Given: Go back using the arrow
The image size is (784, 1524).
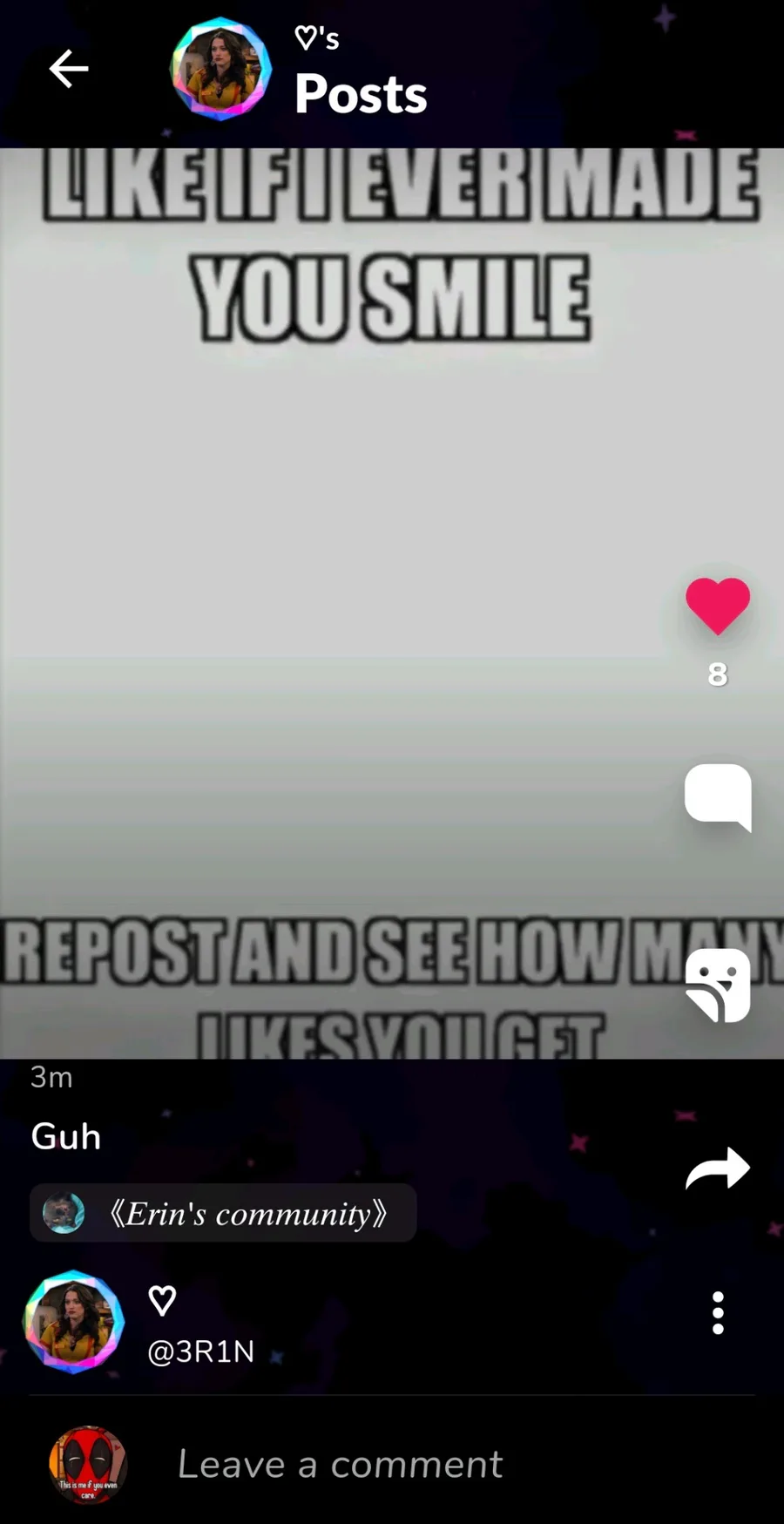Looking at the screenshot, I should click(69, 69).
